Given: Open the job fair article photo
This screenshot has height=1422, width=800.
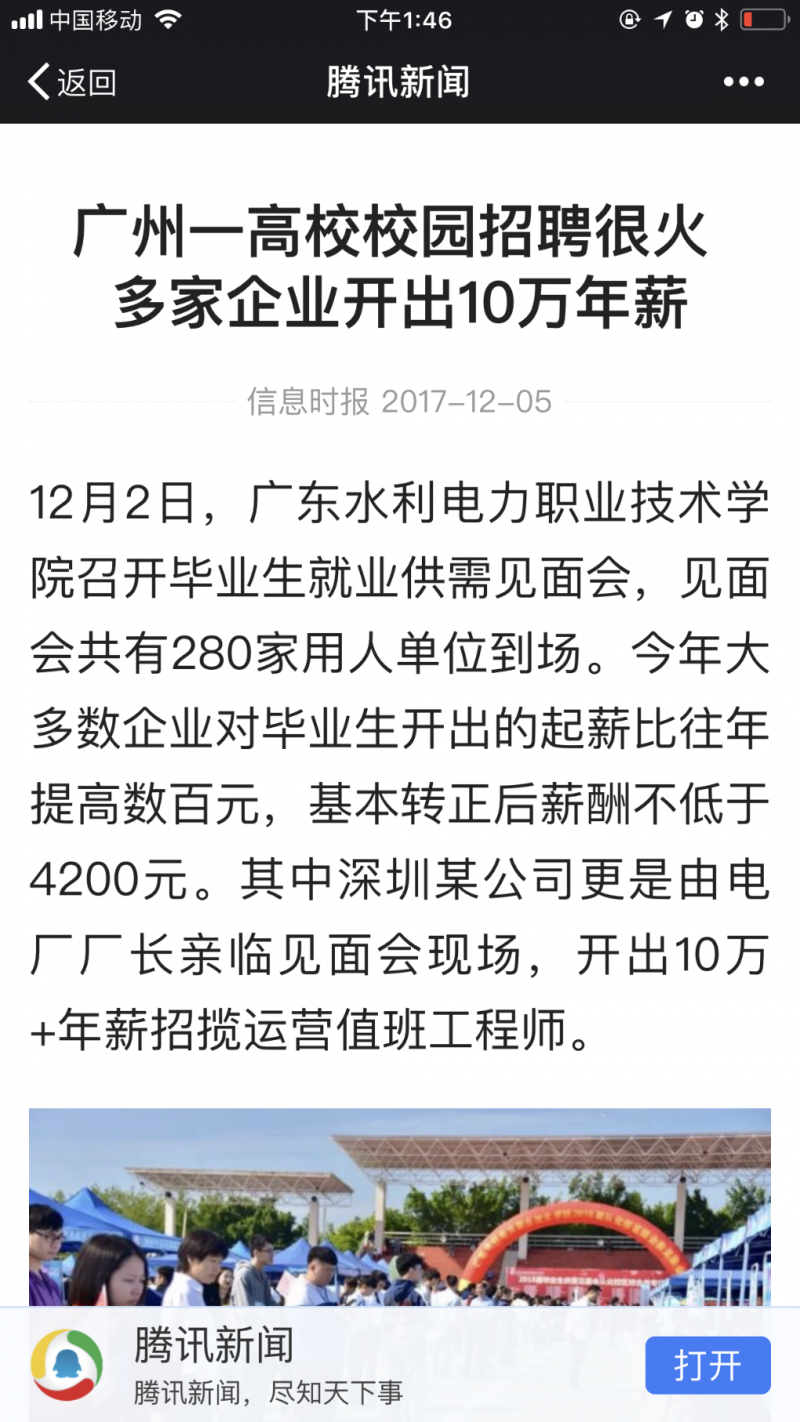Looking at the screenshot, I should pos(400,1205).
